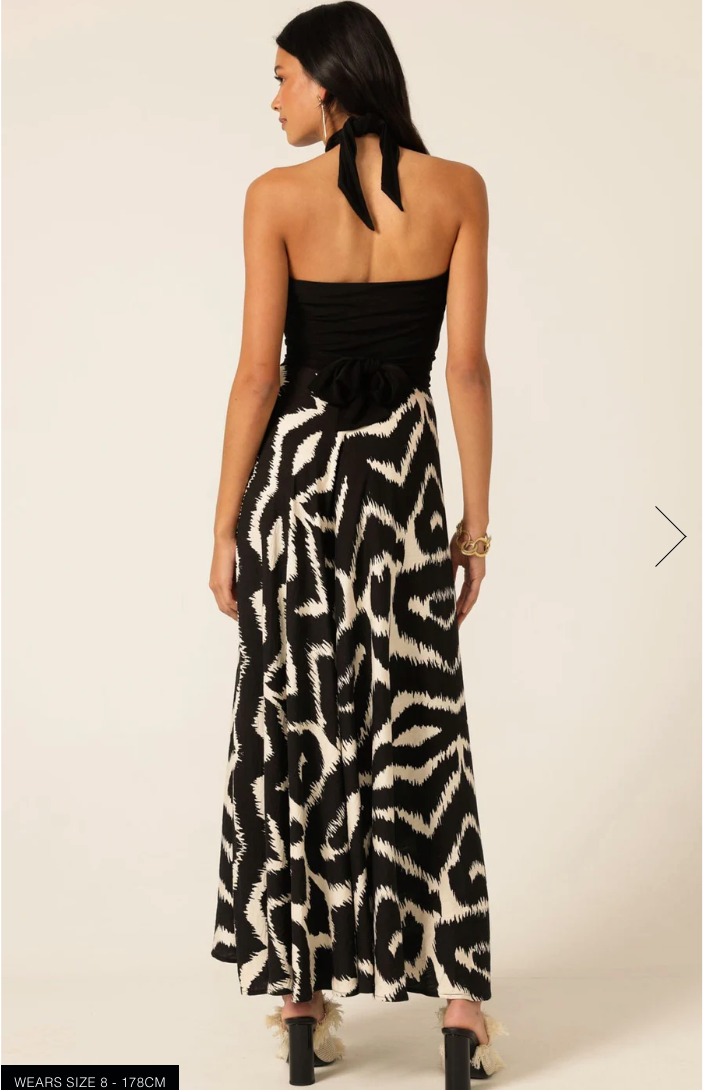The width and height of the screenshot is (704, 1090).
Task: Show the next product photo
Action: click(x=670, y=536)
